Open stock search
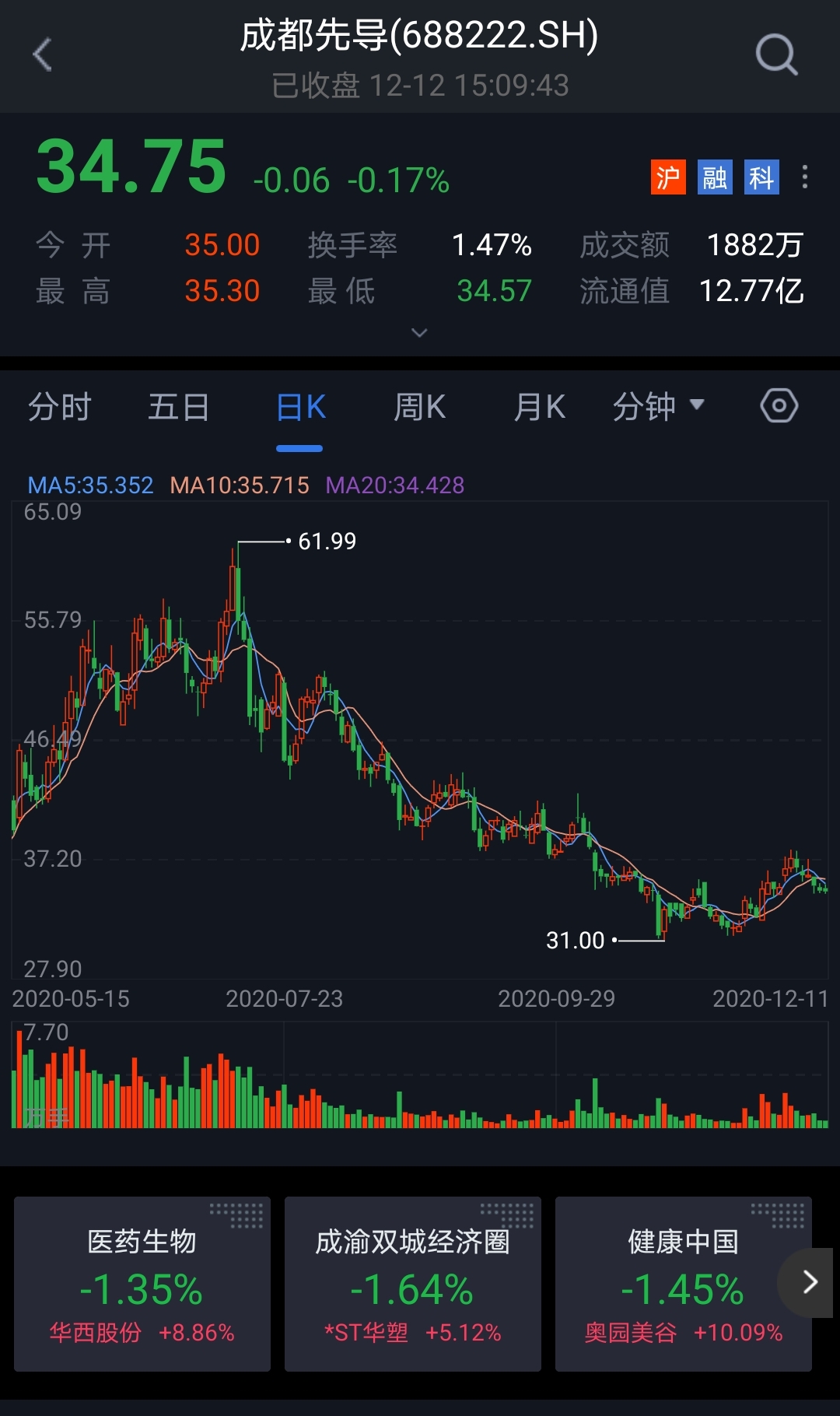The image size is (840, 1416). click(x=776, y=54)
